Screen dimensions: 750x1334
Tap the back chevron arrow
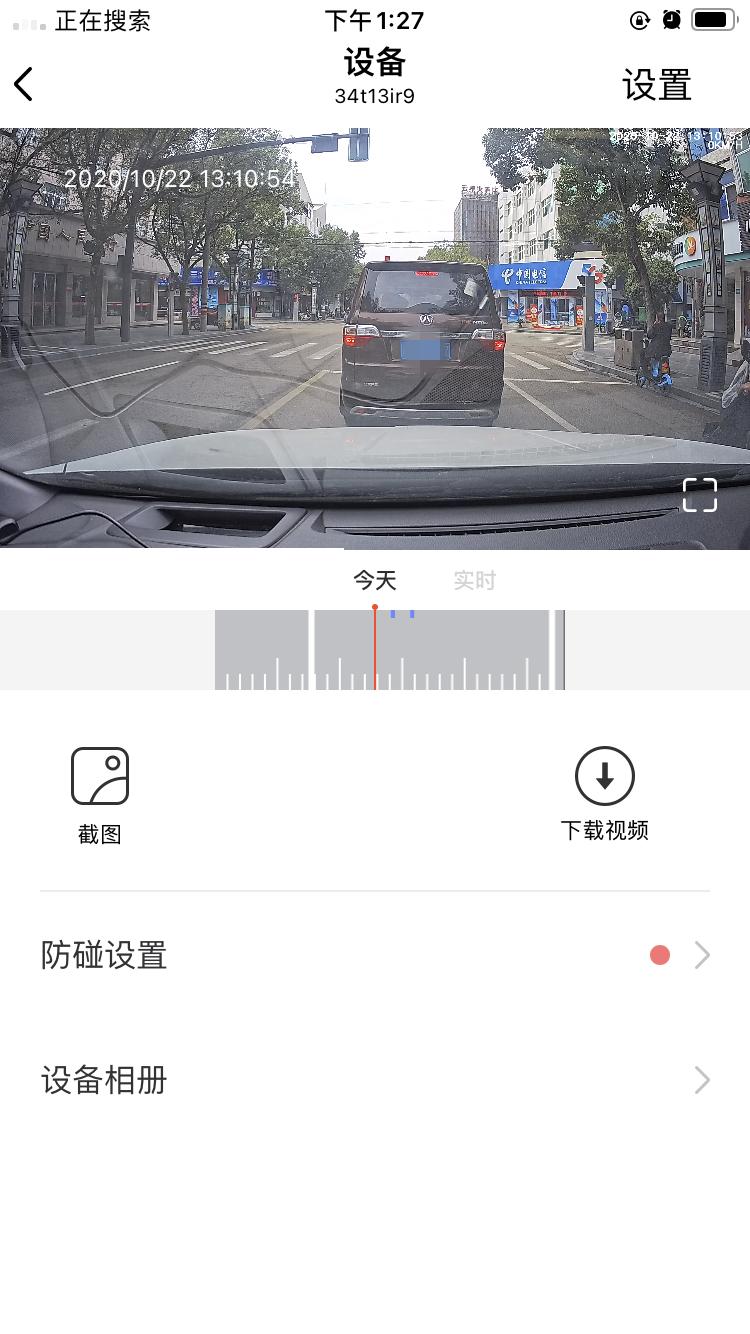23,84
